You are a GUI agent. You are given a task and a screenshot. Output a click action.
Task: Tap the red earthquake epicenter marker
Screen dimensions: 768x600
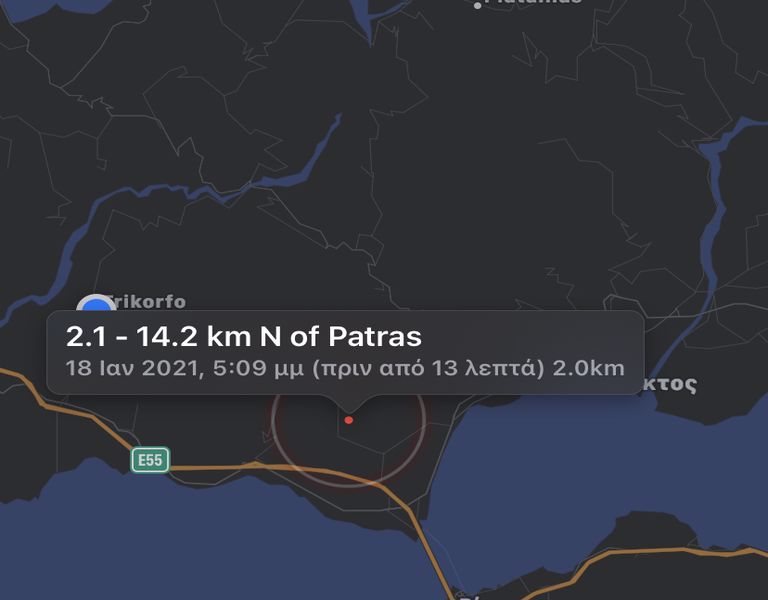coord(348,420)
